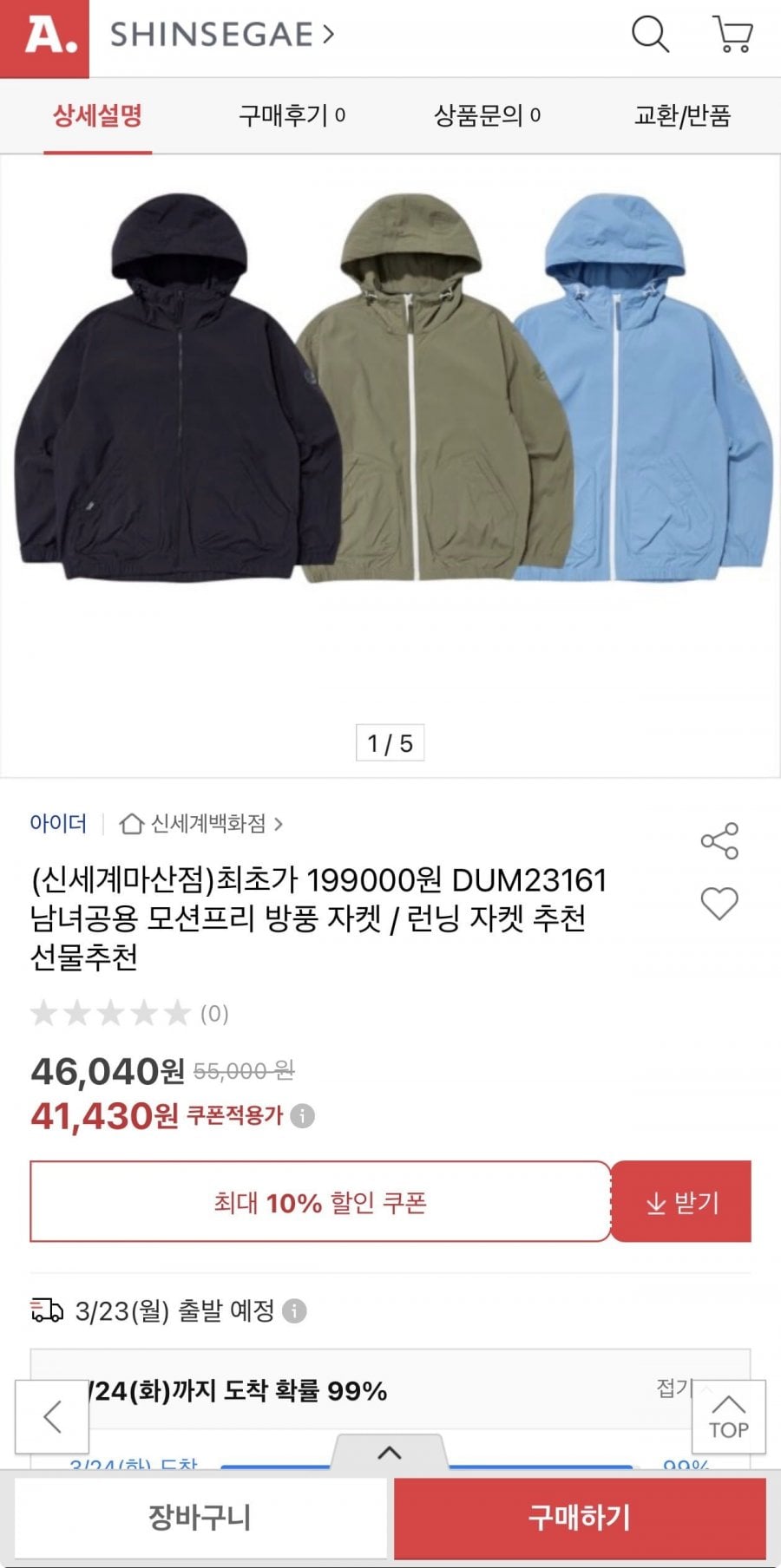Open the 아이더 brand page
Screen dimensions: 781x1568
[x=58, y=823]
